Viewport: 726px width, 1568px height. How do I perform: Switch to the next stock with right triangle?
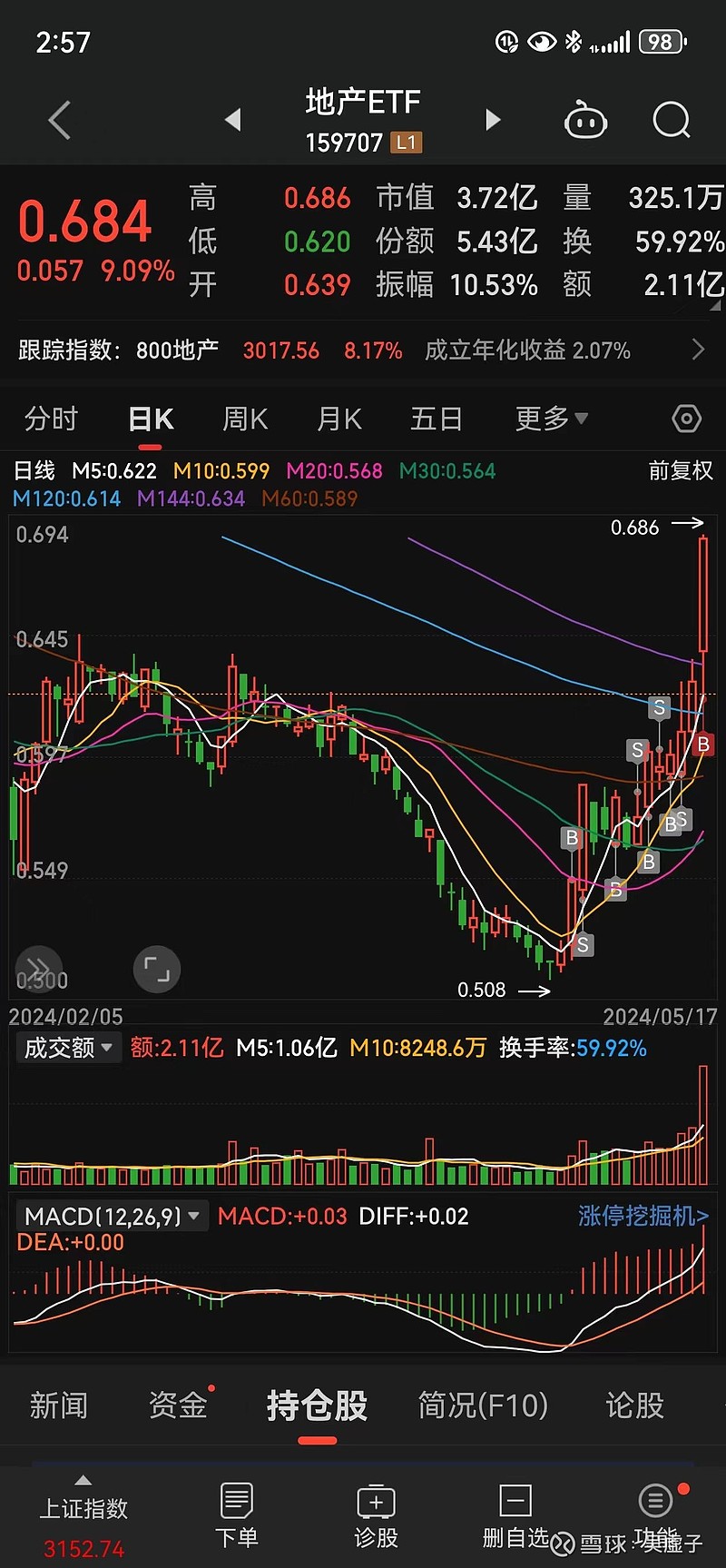tap(493, 120)
